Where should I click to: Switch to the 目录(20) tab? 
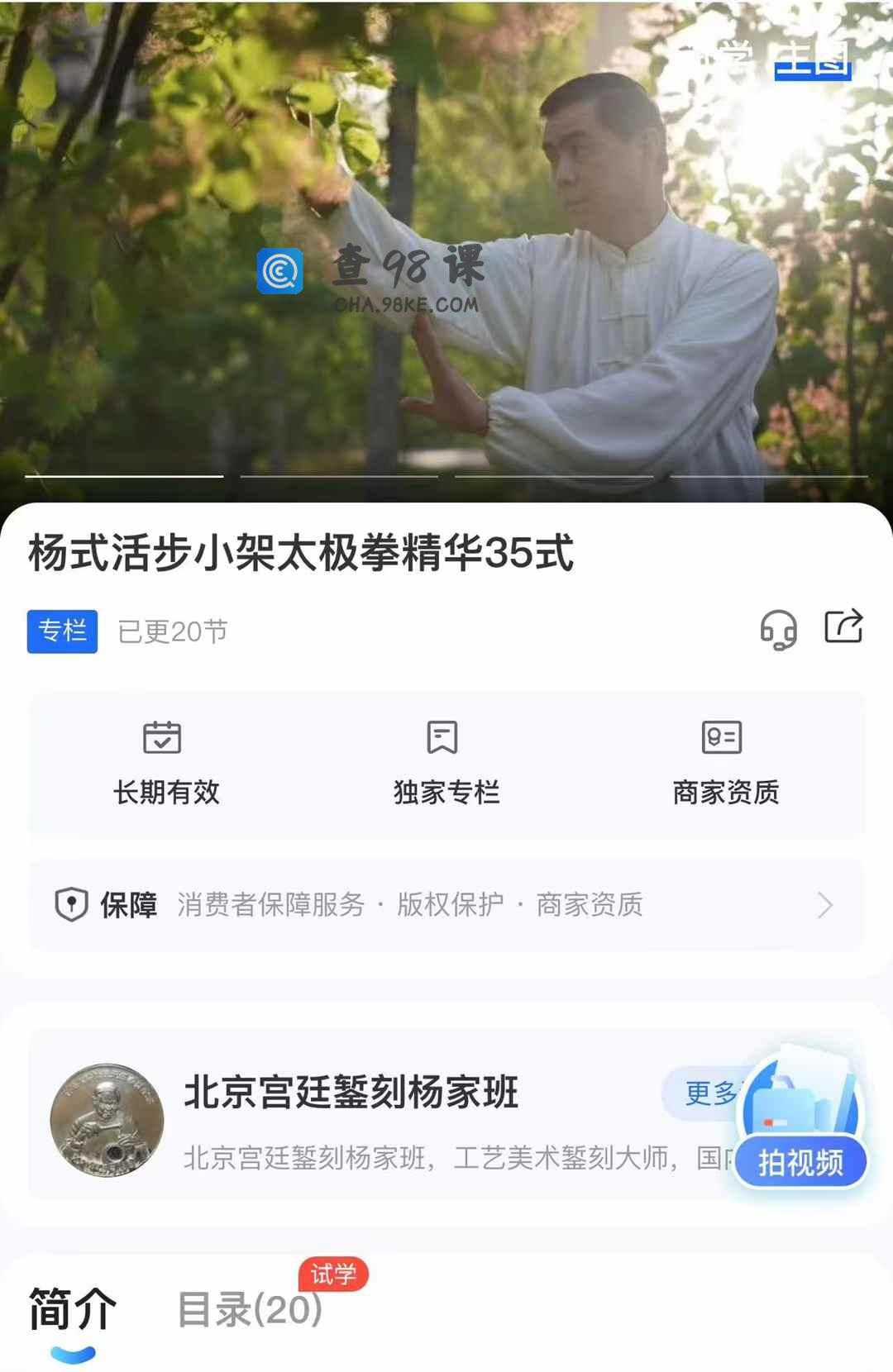(x=250, y=1310)
